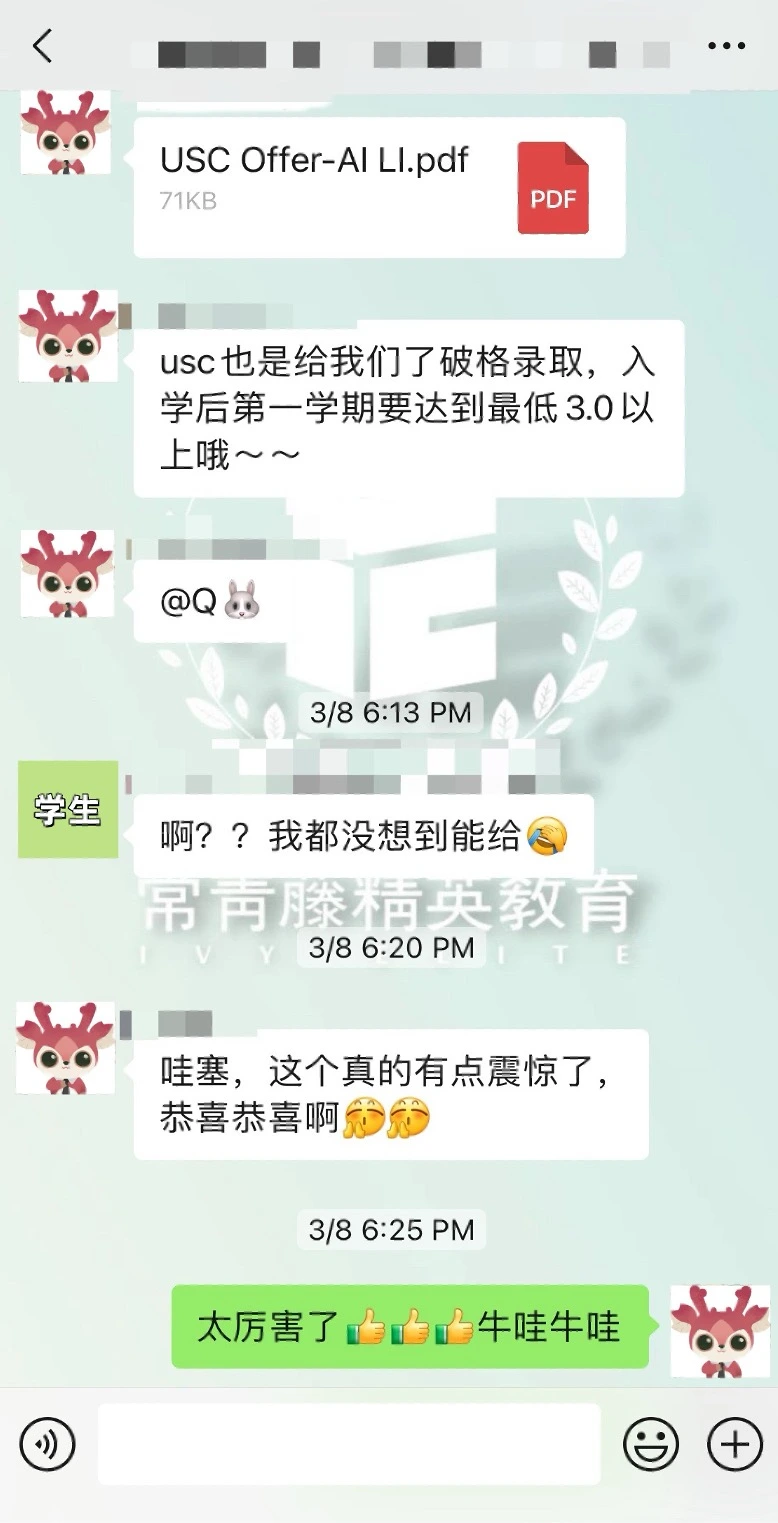Tap the message text field
Image resolution: width=778 pixels, height=1523 pixels.
(x=348, y=1444)
